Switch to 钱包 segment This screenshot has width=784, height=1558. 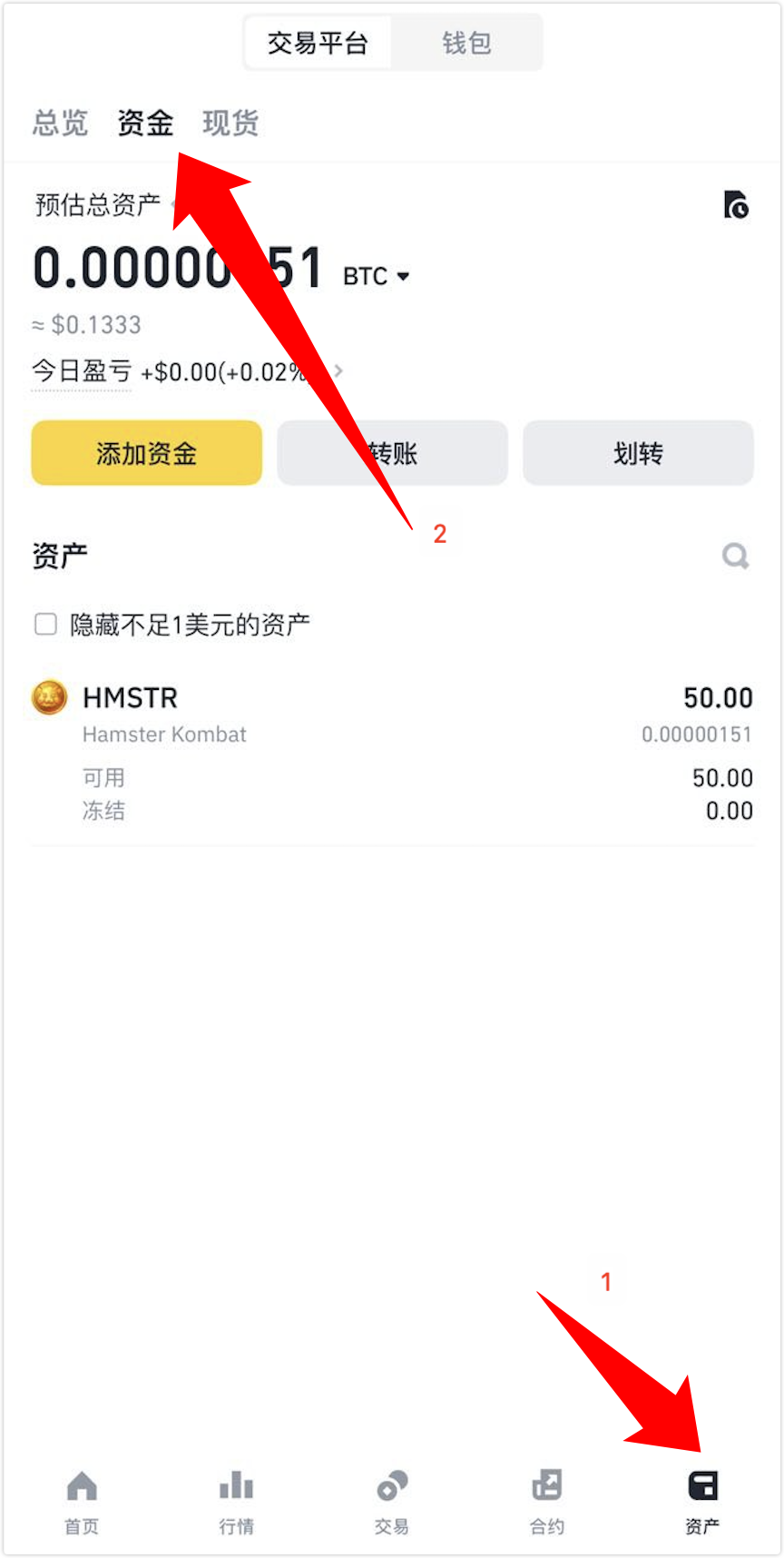pyautogui.click(x=466, y=43)
